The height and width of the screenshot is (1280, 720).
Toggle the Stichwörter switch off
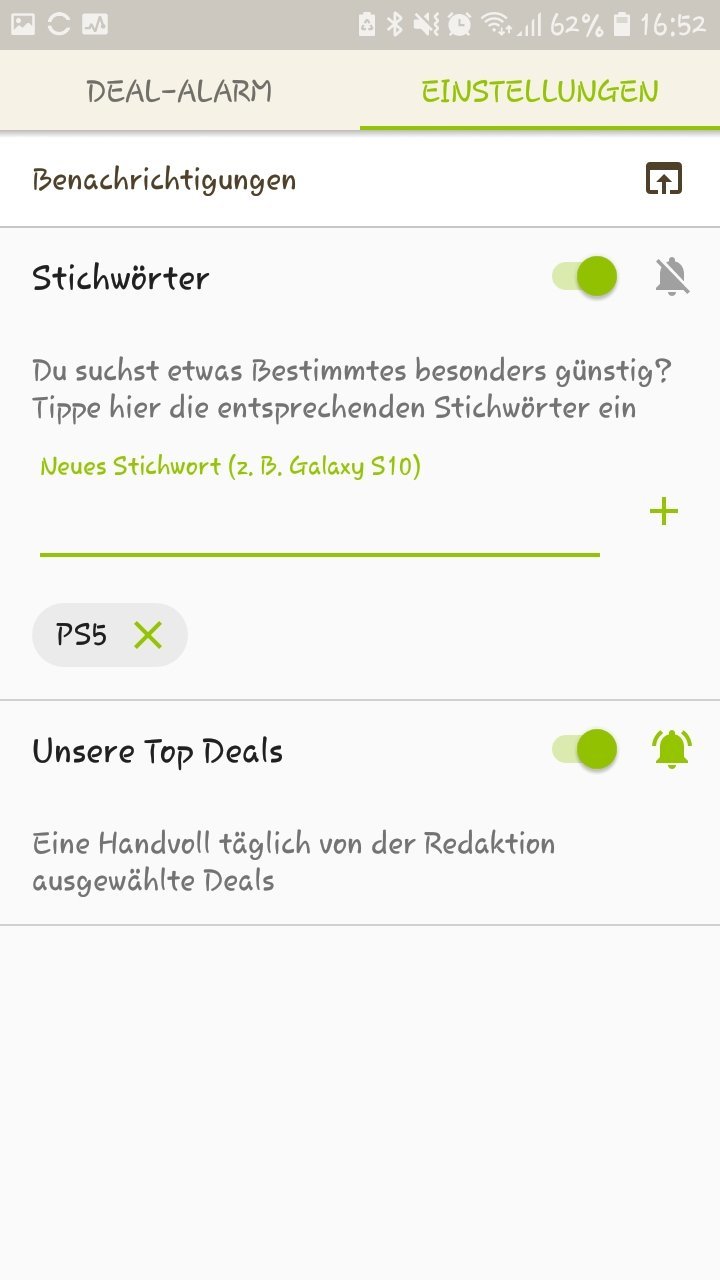point(586,276)
